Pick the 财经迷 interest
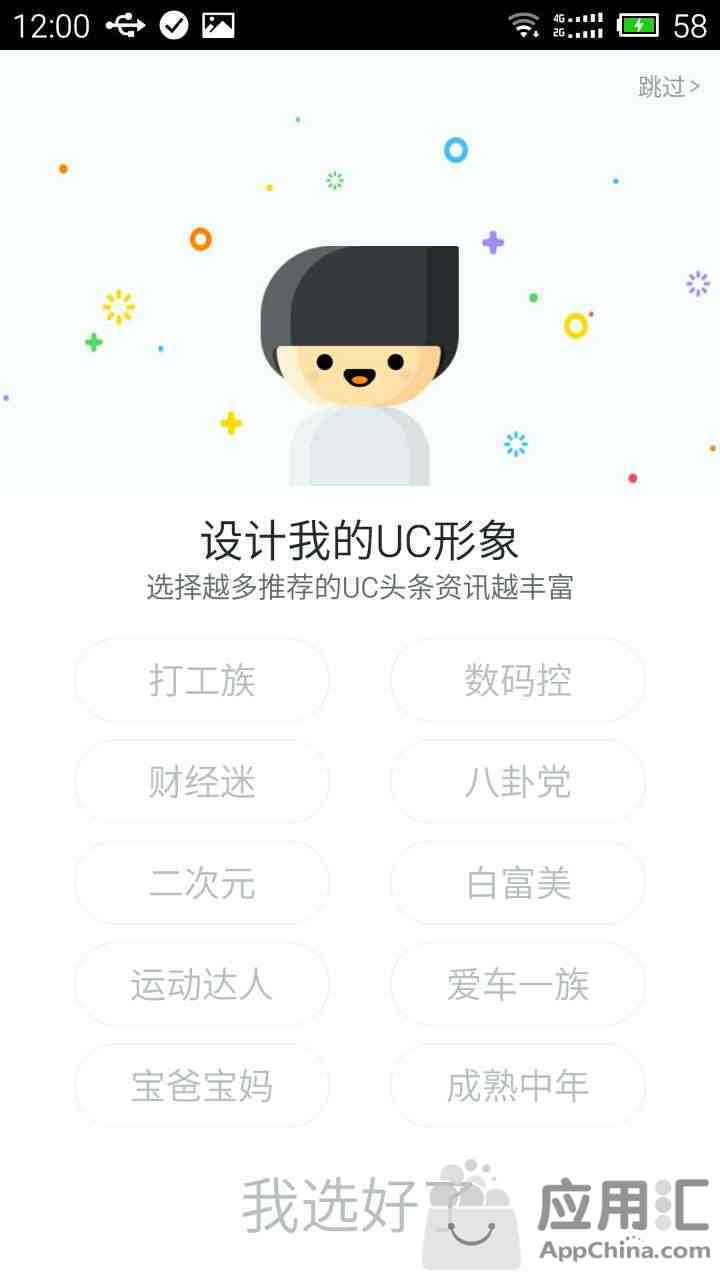Screen dimensions: 720x1280 (202, 781)
